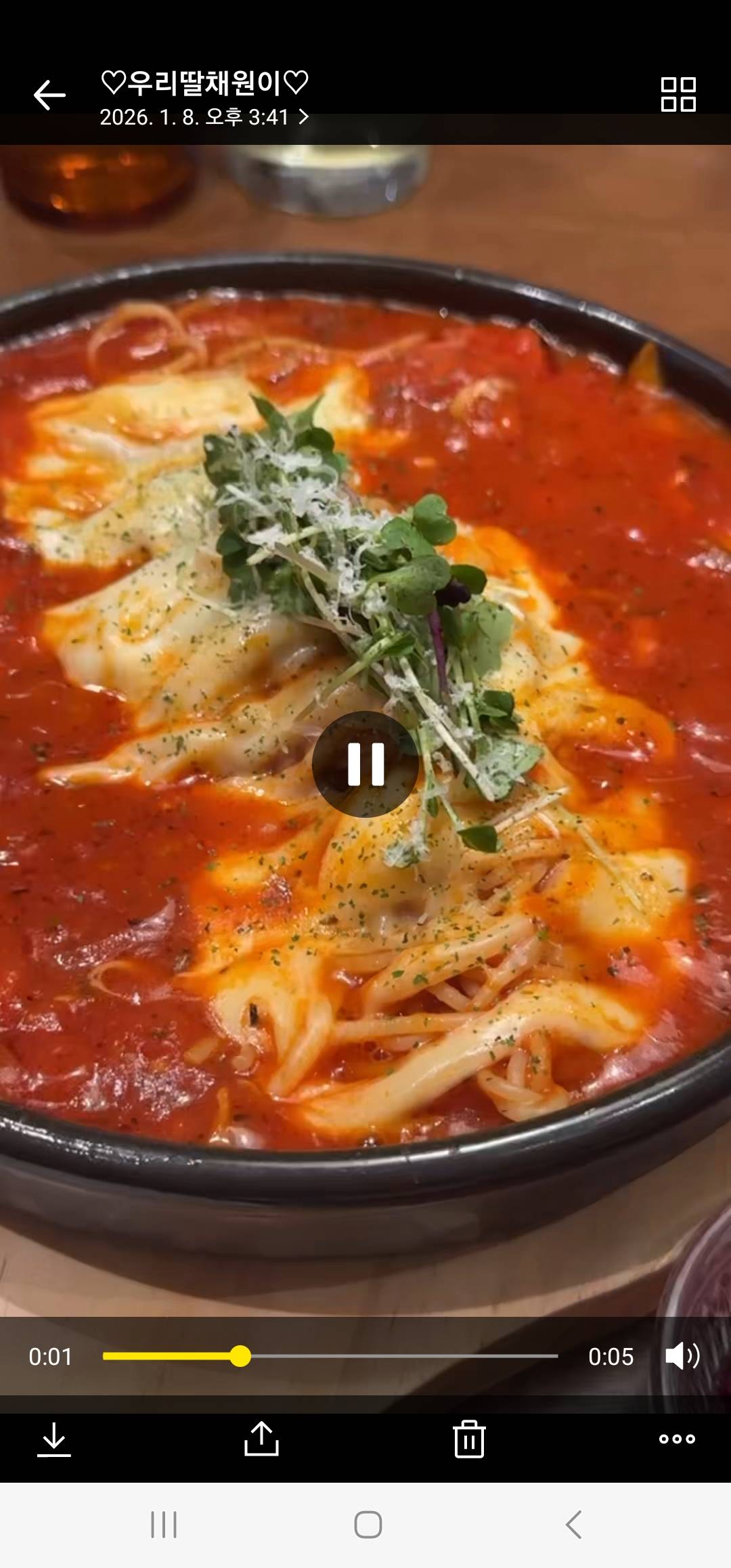Delete this video with the trash icon

(x=469, y=1439)
